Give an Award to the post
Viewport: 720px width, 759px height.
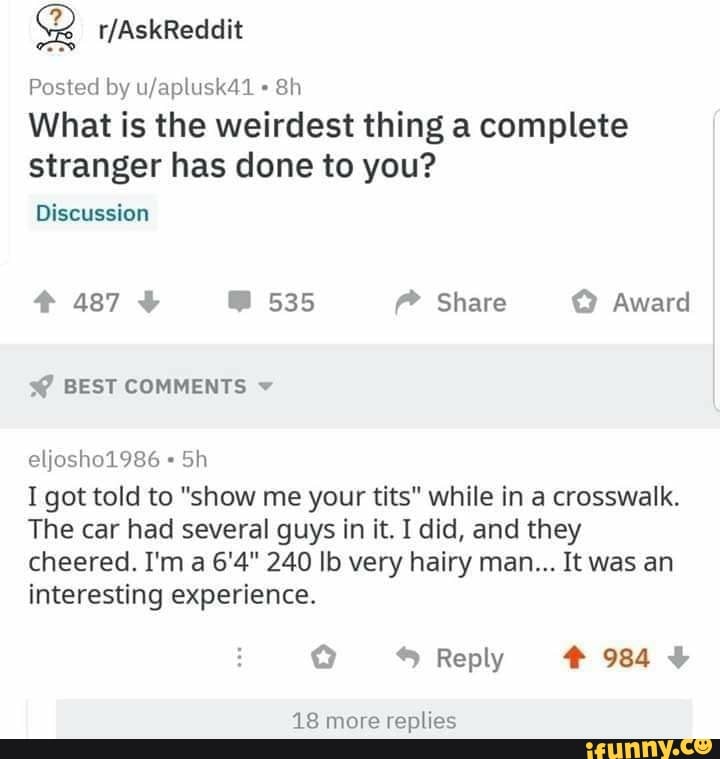click(631, 302)
